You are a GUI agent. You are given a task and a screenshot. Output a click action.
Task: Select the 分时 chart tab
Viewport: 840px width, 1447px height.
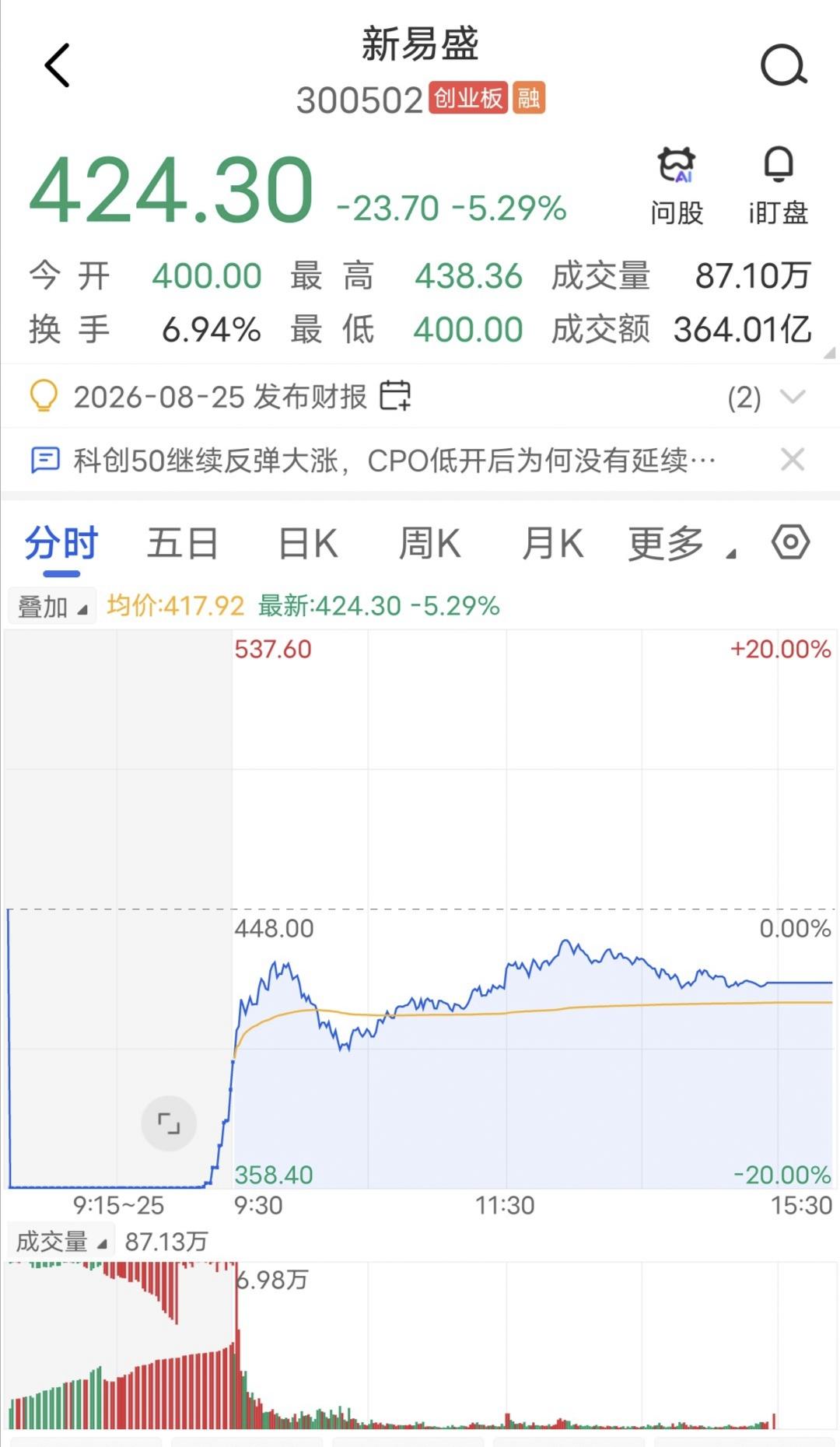tap(61, 543)
